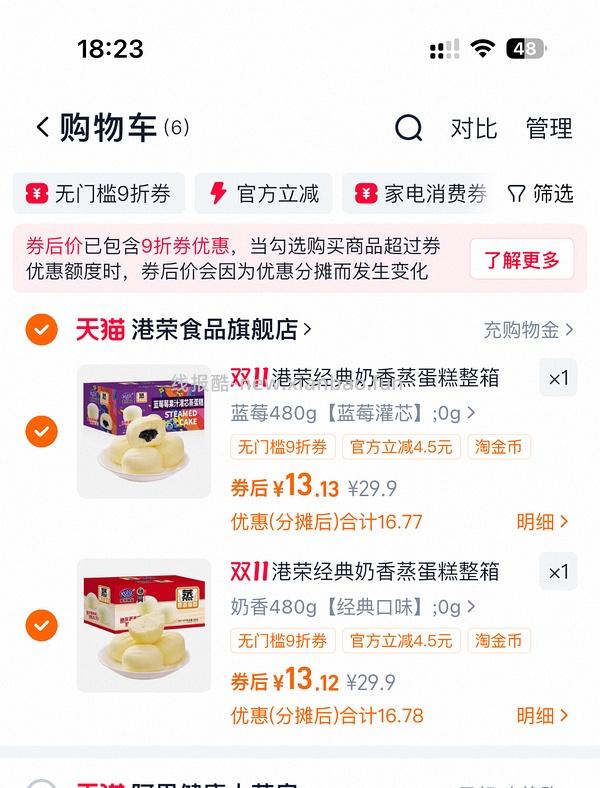Image resolution: width=600 pixels, height=788 pixels.
Task: Open the 筛选 filter
Action: (541, 193)
